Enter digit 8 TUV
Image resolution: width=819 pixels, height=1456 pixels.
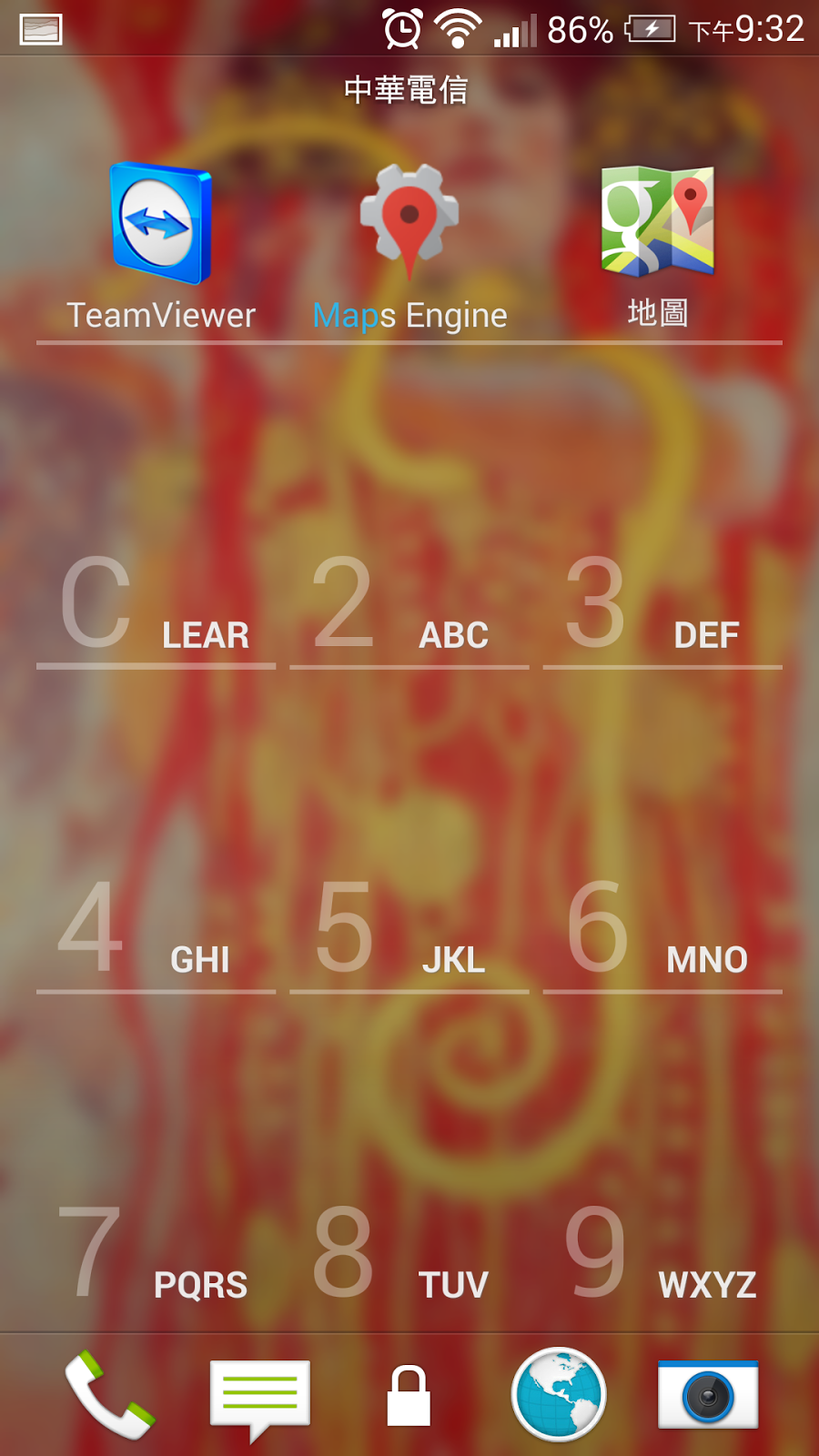[409, 1256]
